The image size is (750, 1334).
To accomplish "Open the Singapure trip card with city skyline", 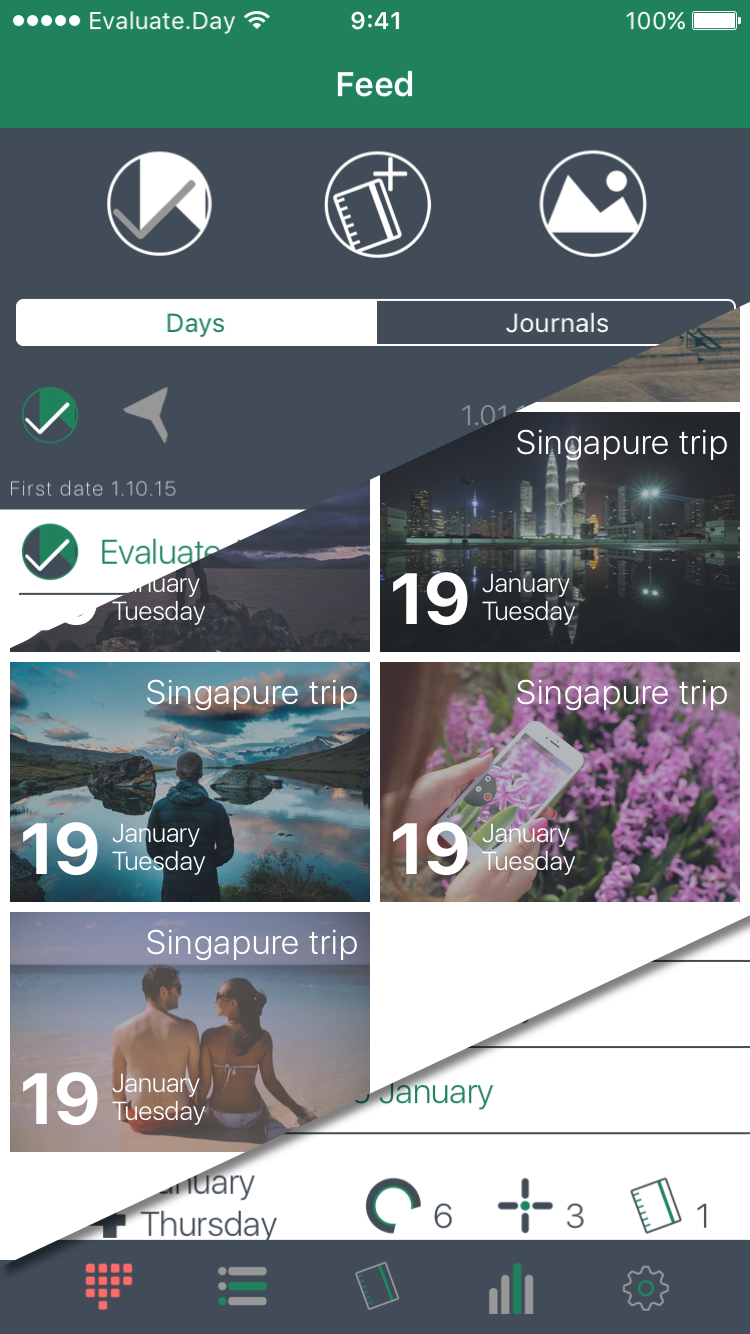I will point(560,533).
